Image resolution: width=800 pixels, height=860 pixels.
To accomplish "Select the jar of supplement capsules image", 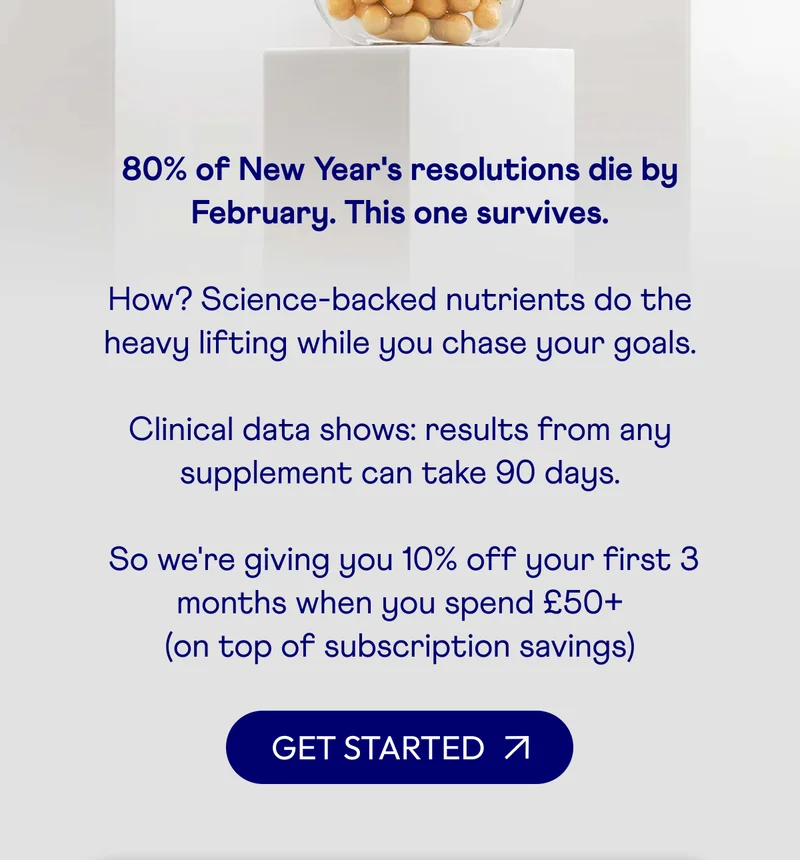I will [x=420, y=20].
